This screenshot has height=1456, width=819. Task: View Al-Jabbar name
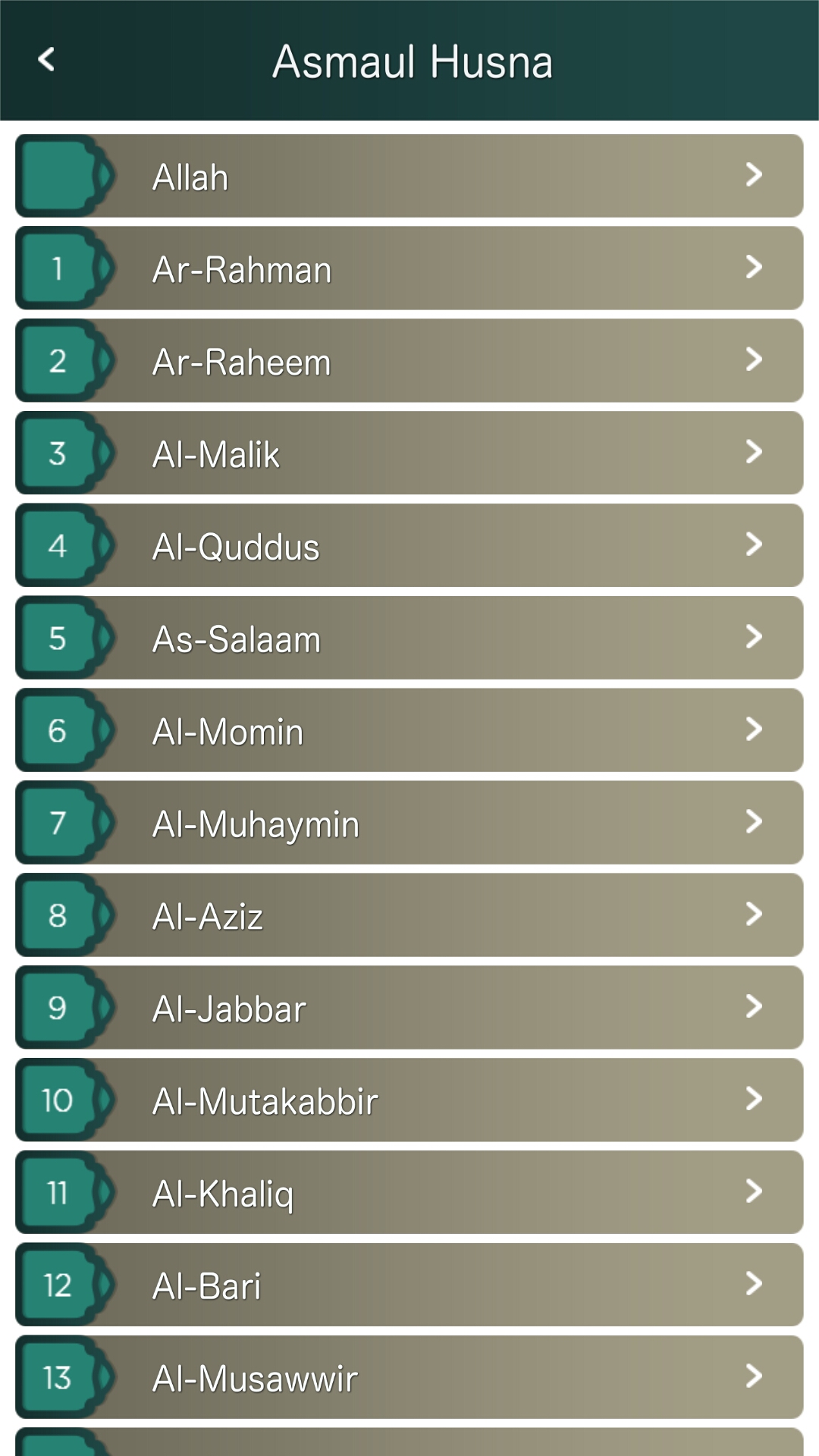click(x=409, y=1009)
